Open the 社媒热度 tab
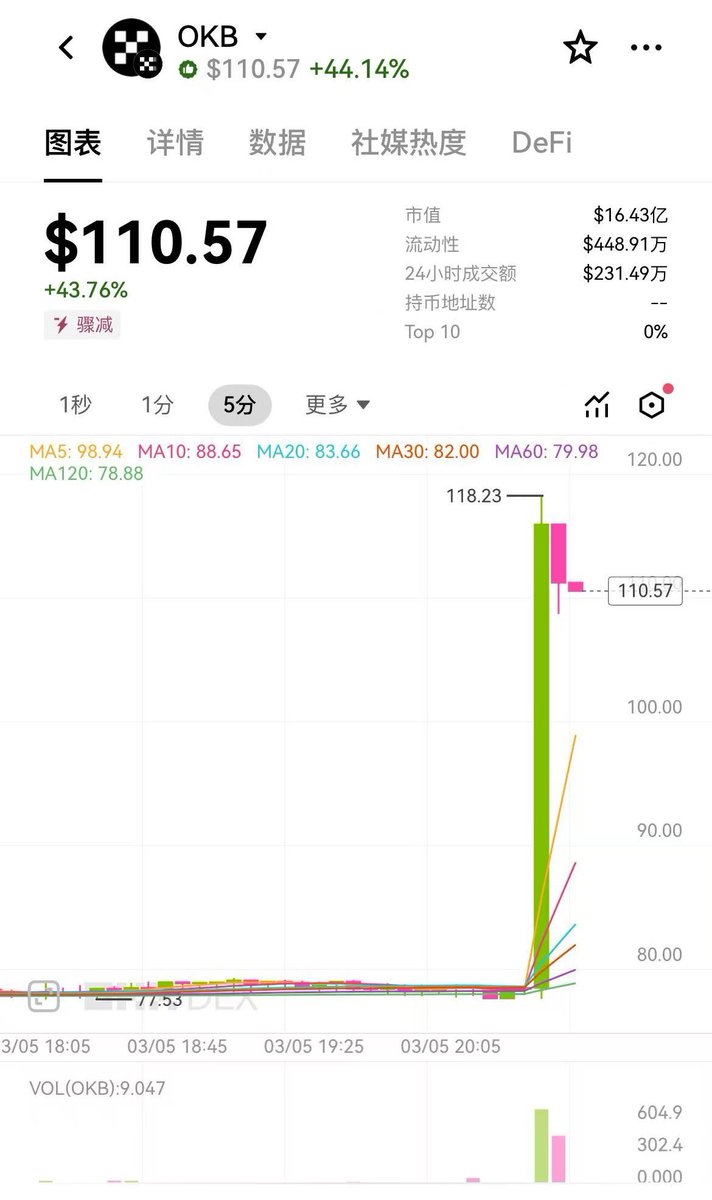 (408, 143)
